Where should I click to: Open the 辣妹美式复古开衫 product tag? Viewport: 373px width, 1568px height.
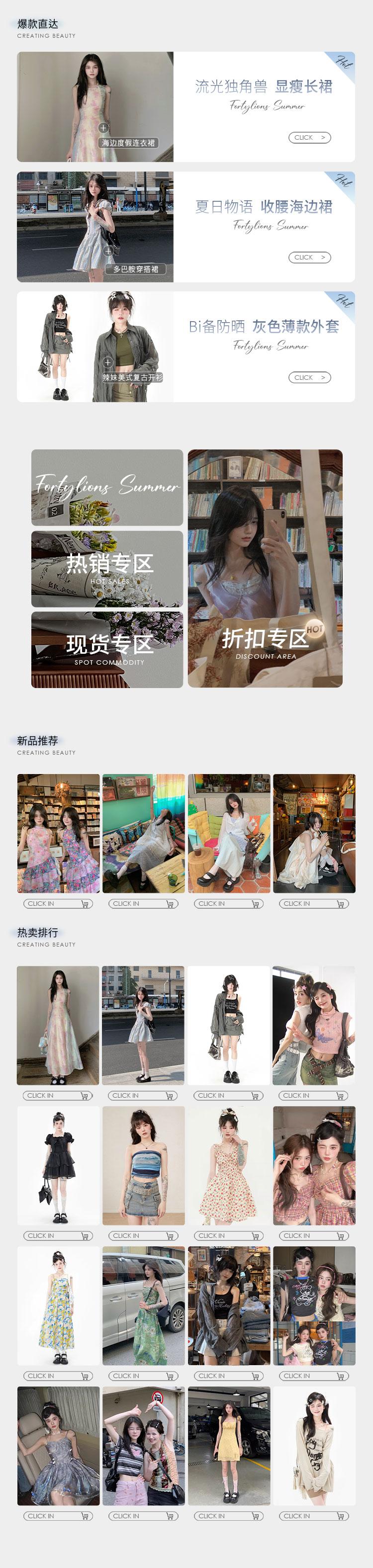point(132,377)
